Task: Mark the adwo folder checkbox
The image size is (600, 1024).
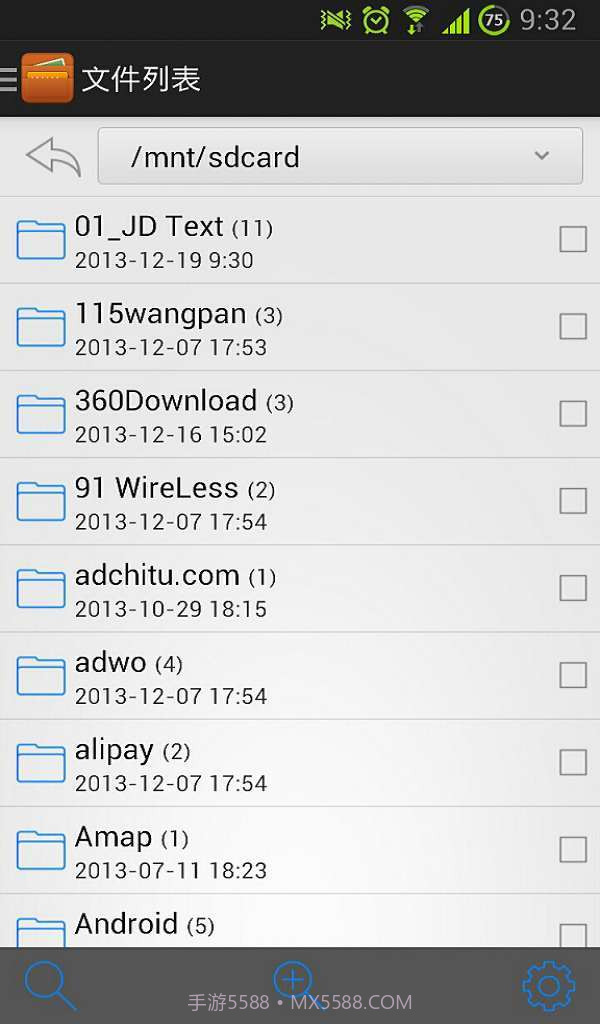Action: pos(573,675)
